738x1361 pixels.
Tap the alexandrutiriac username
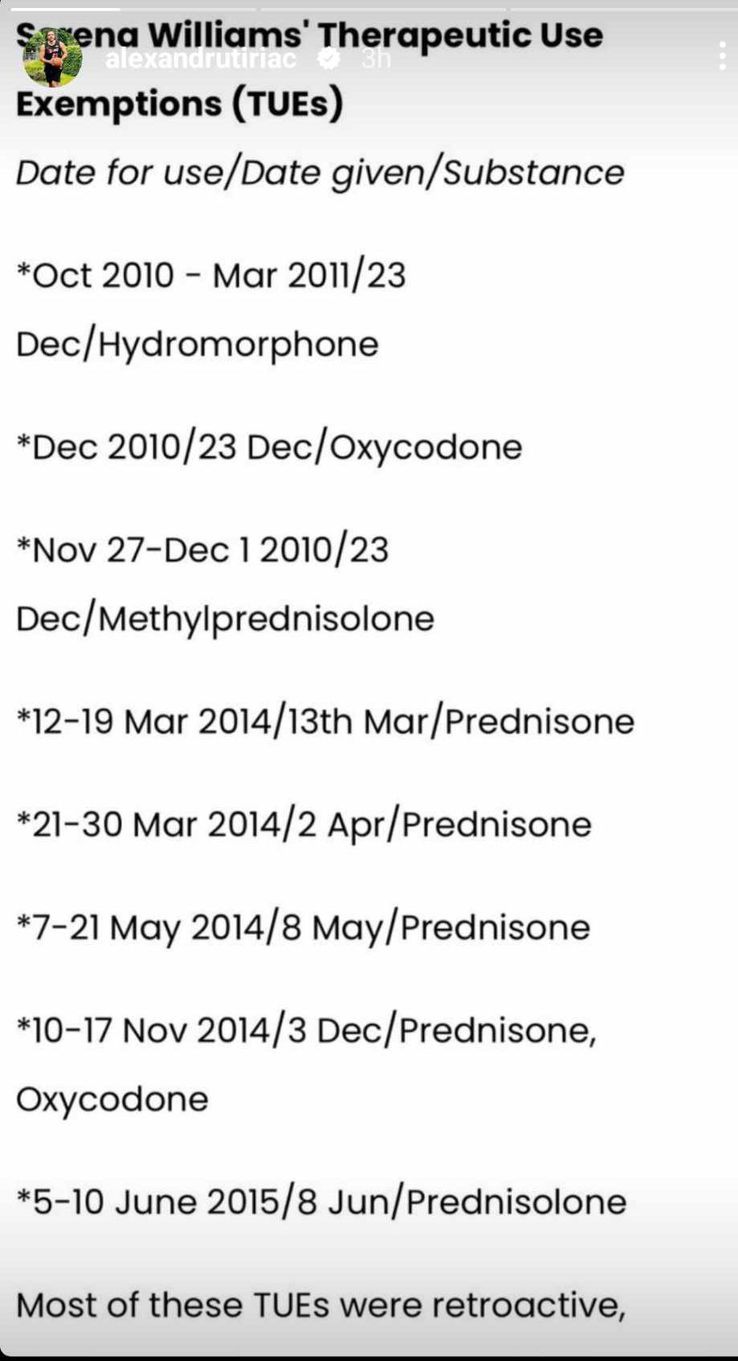point(201,59)
